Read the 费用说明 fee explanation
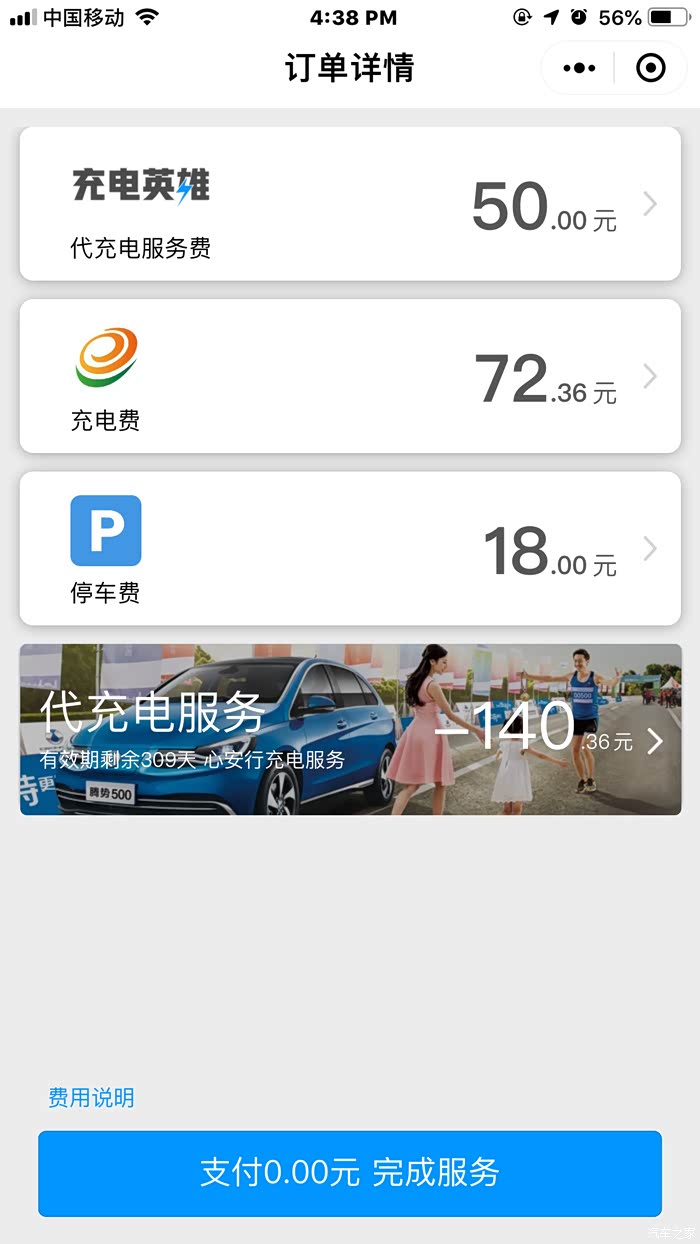700x1244 pixels. coord(91,1098)
